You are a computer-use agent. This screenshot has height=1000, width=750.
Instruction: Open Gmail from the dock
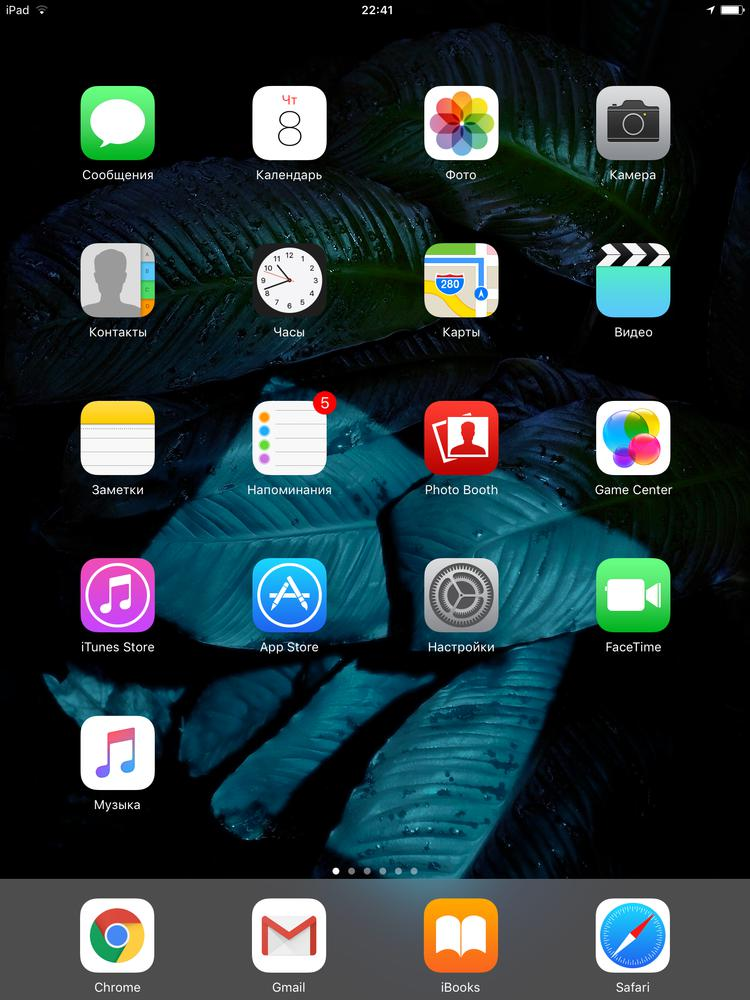point(289,936)
